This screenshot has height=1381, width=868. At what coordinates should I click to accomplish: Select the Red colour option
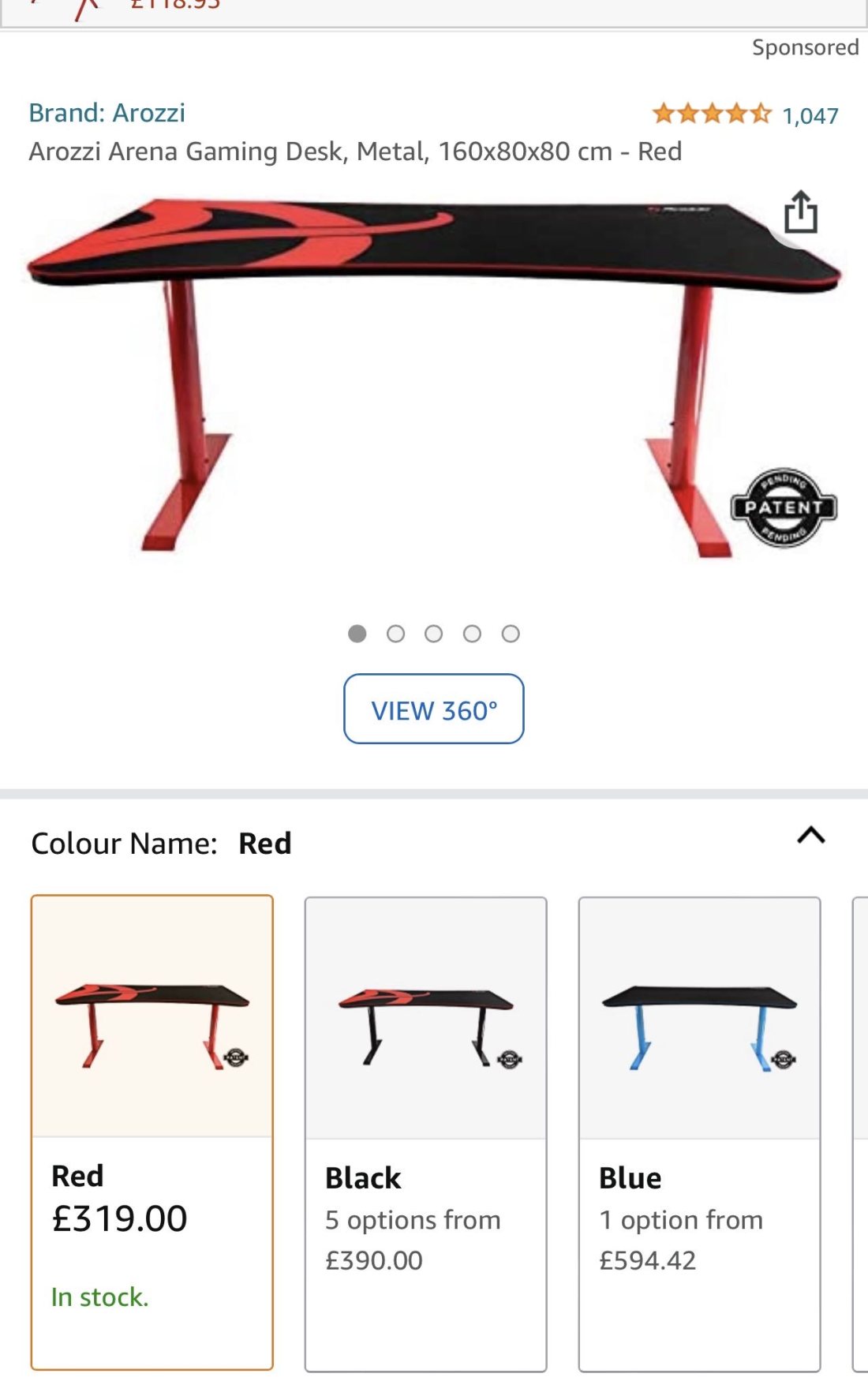point(152,1132)
